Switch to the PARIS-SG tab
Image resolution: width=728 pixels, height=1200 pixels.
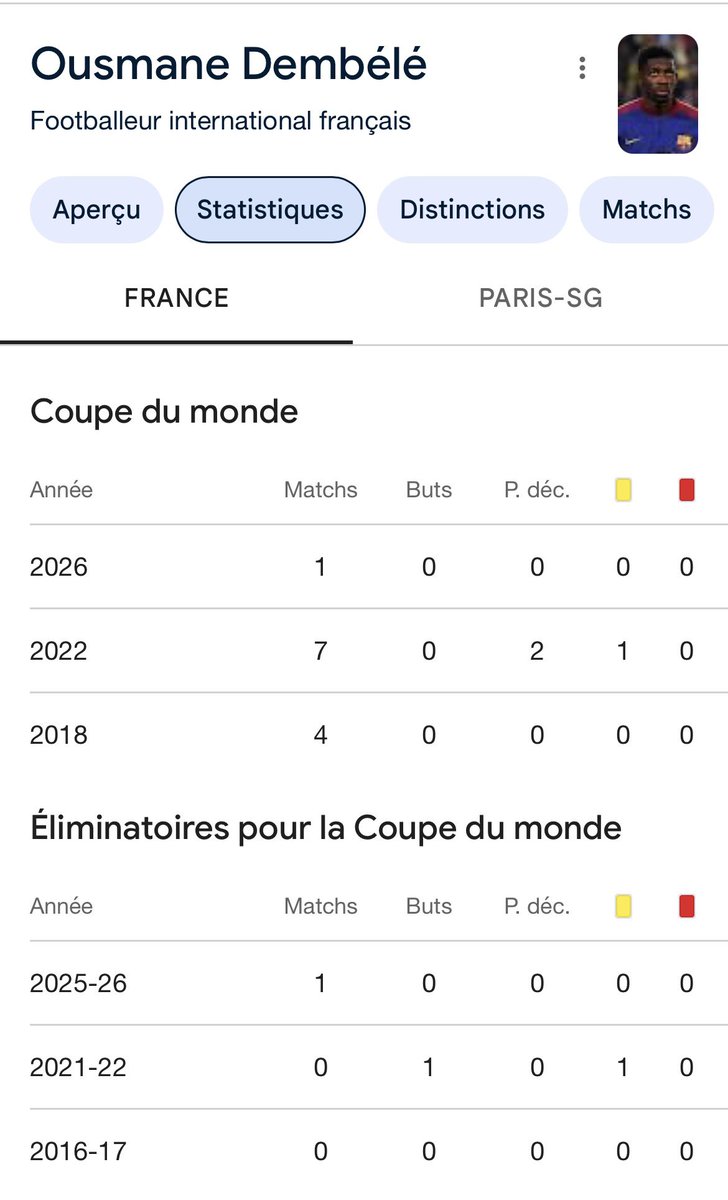(540, 298)
